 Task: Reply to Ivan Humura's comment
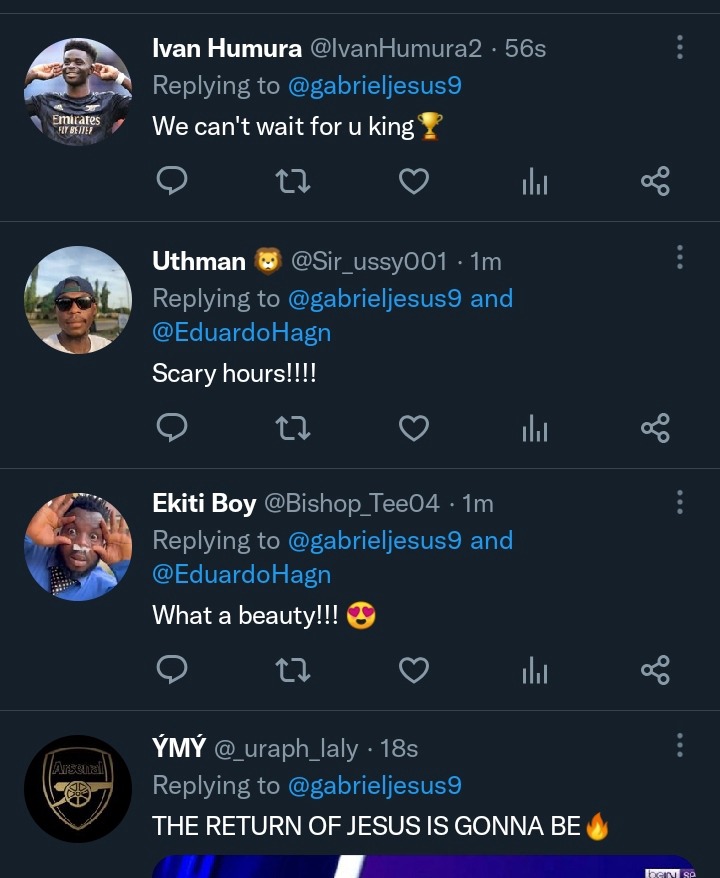pyautogui.click(x=173, y=181)
